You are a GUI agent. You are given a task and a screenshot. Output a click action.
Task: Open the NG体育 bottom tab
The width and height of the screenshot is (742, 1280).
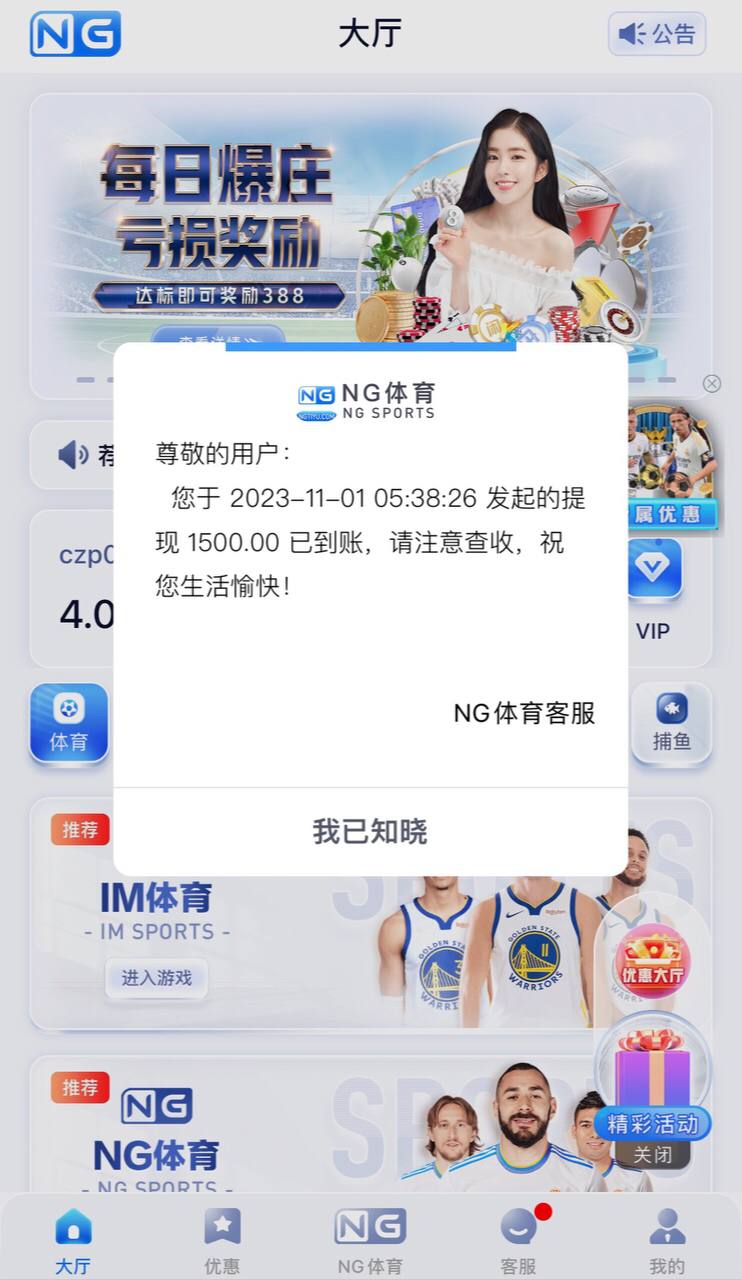[370, 1240]
